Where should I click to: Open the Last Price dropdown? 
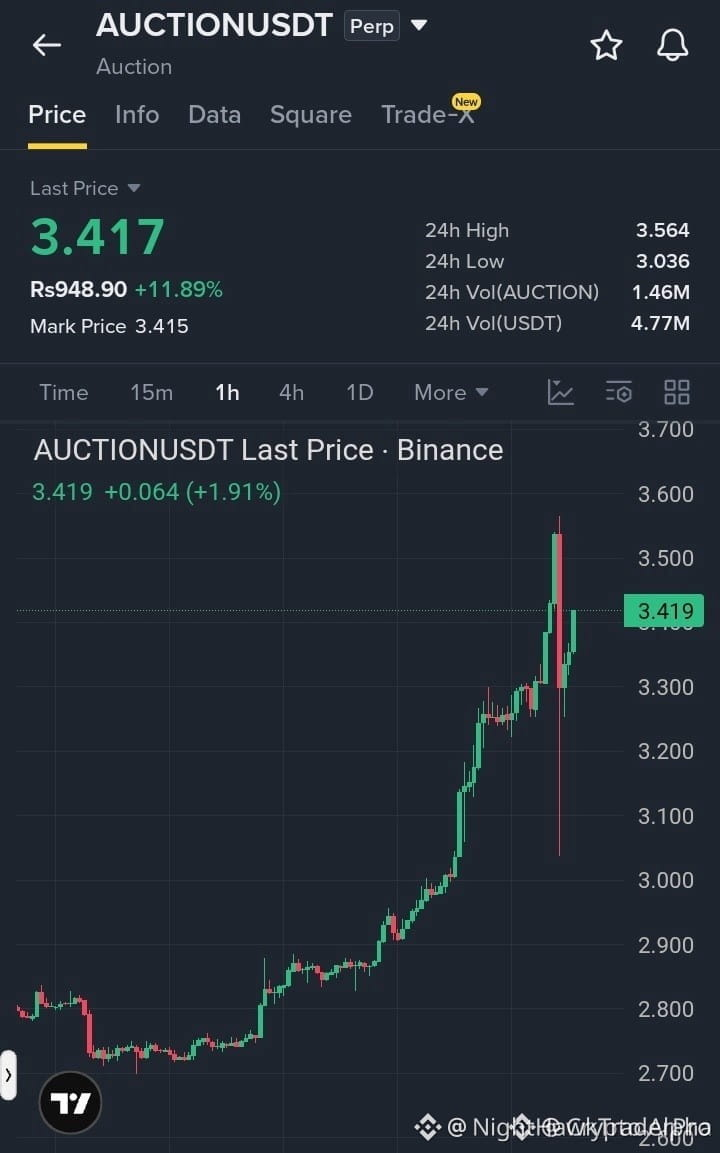pos(85,188)
